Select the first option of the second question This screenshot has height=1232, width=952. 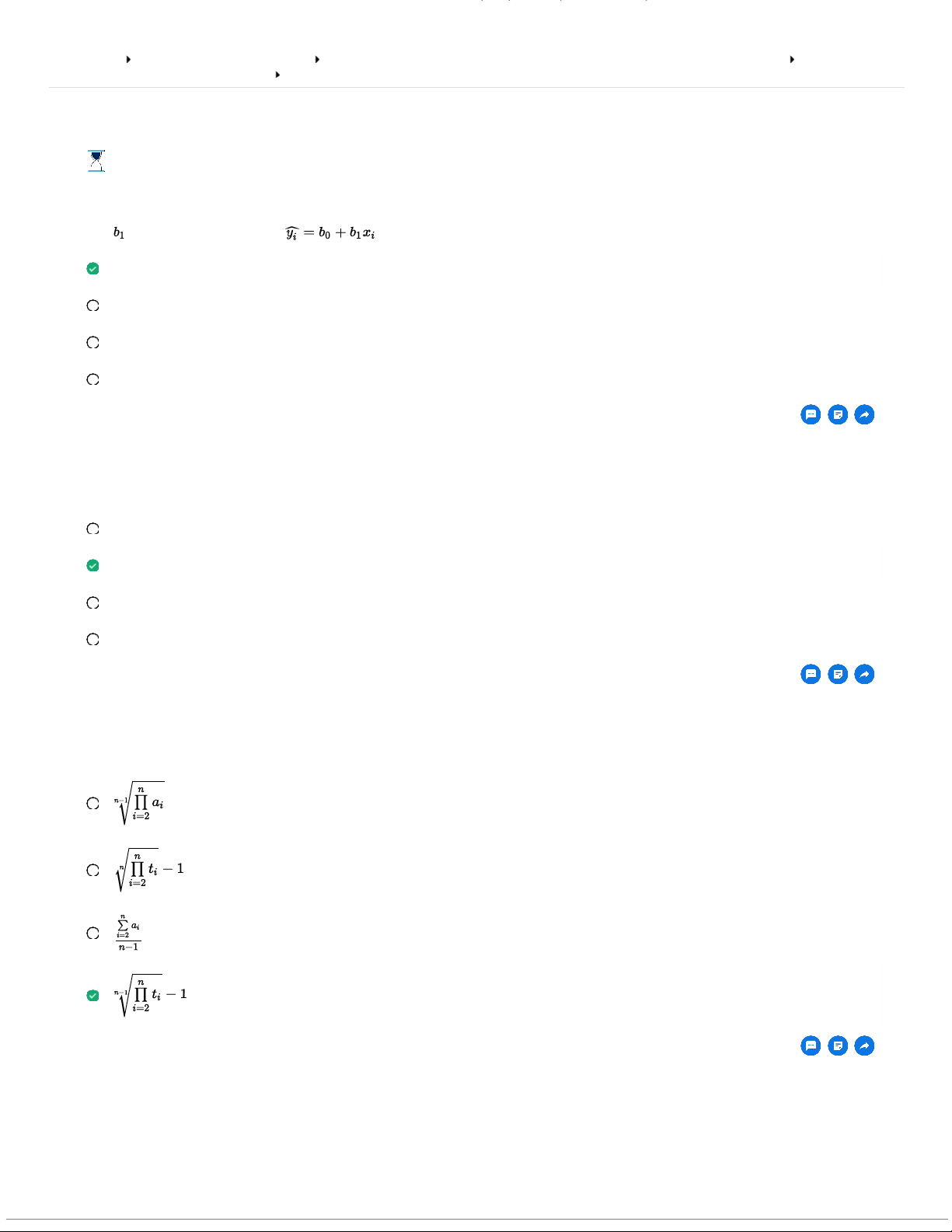point(92,529)
